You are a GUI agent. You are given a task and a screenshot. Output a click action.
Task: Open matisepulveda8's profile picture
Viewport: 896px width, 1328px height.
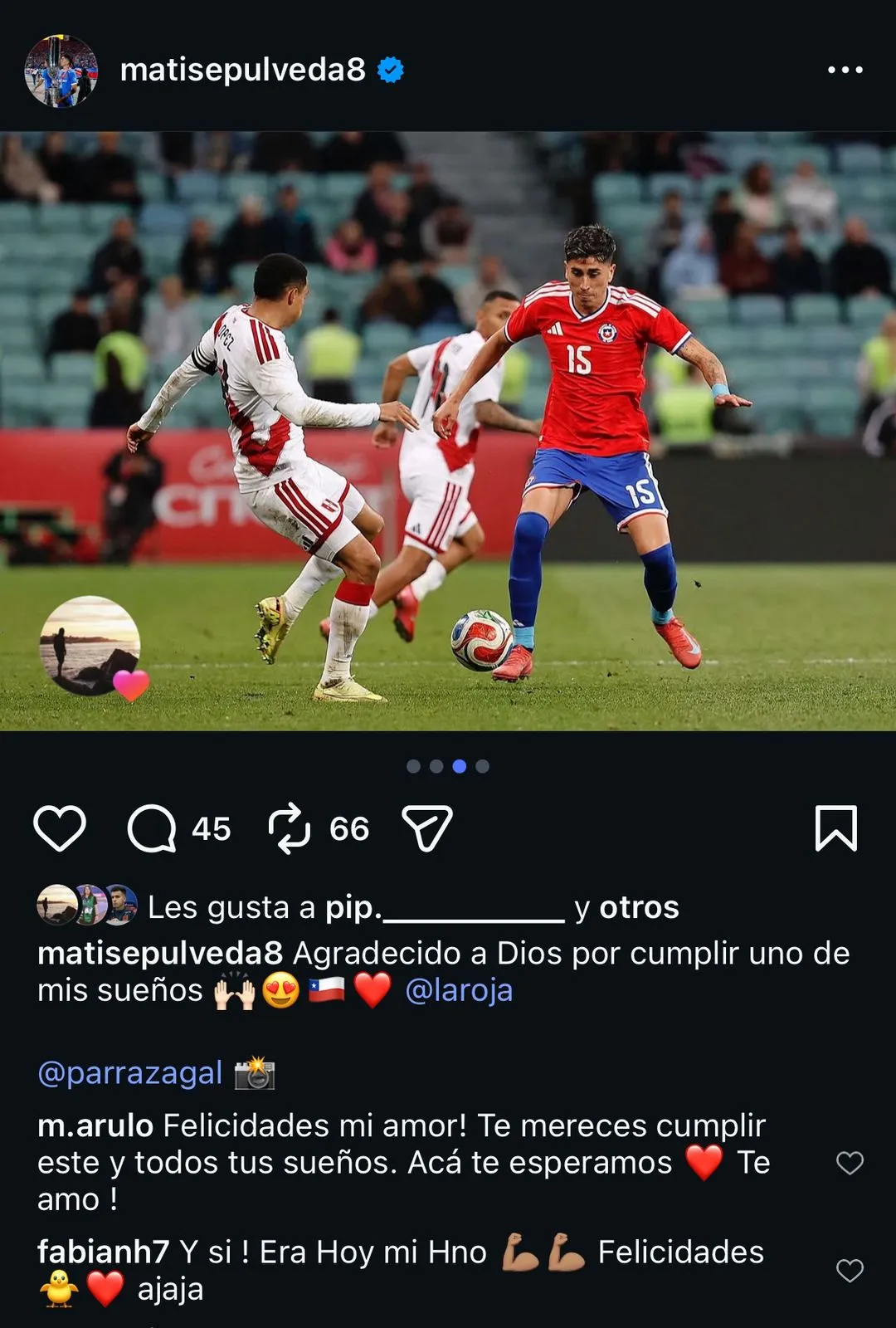[61, 71]
